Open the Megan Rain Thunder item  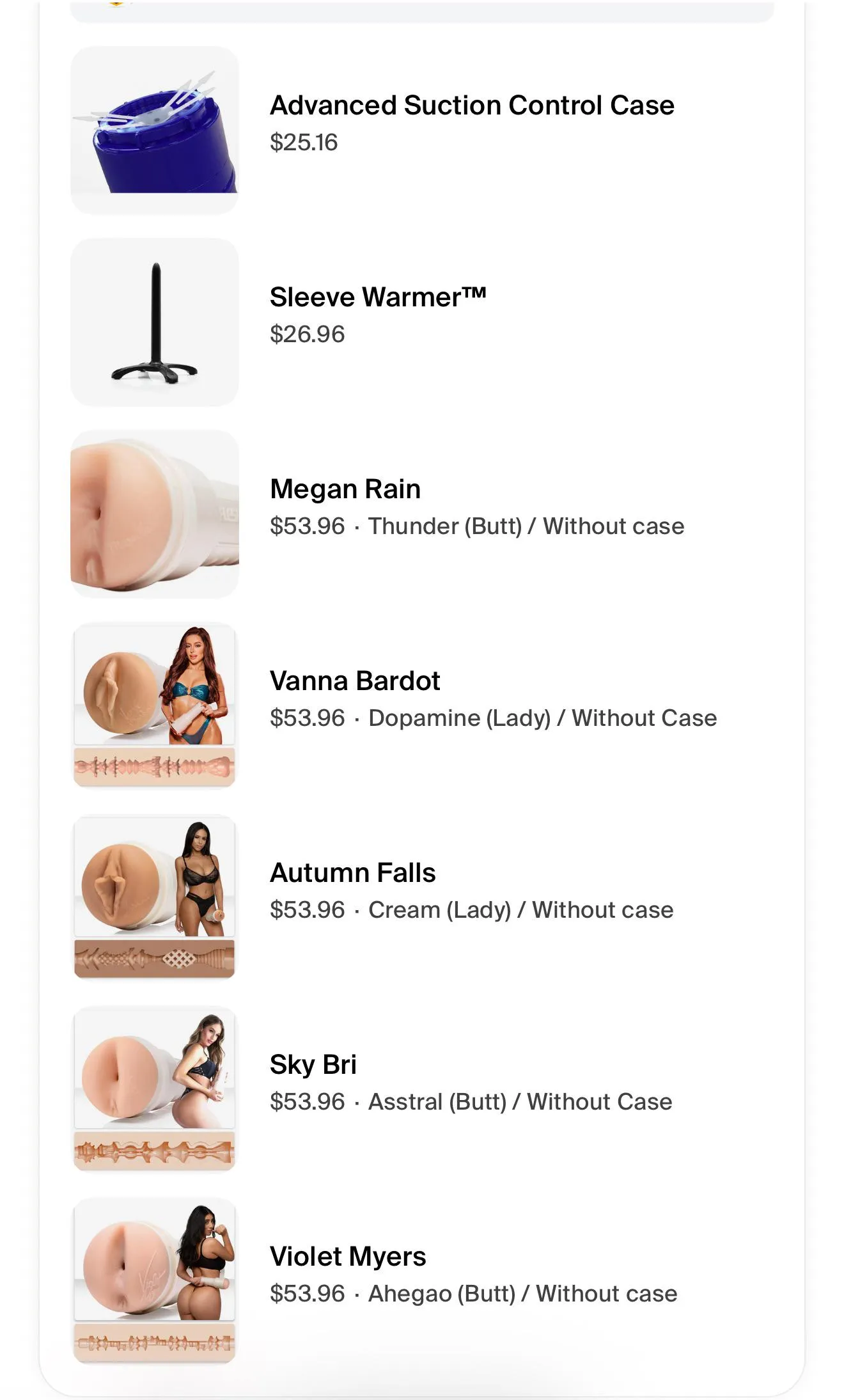pyautogui.click(x=345, y=490)
